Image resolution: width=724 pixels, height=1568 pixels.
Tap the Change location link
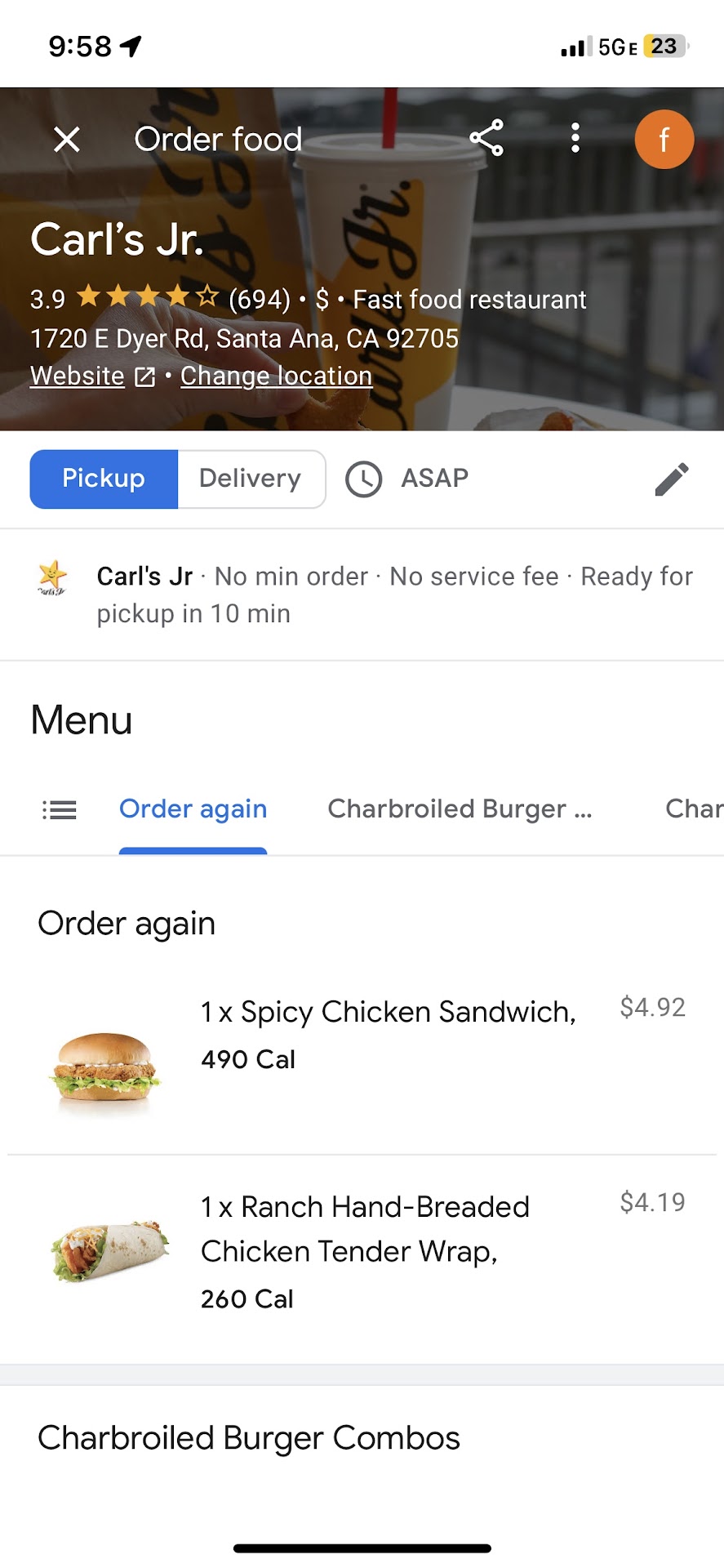(x=276, y=376)
